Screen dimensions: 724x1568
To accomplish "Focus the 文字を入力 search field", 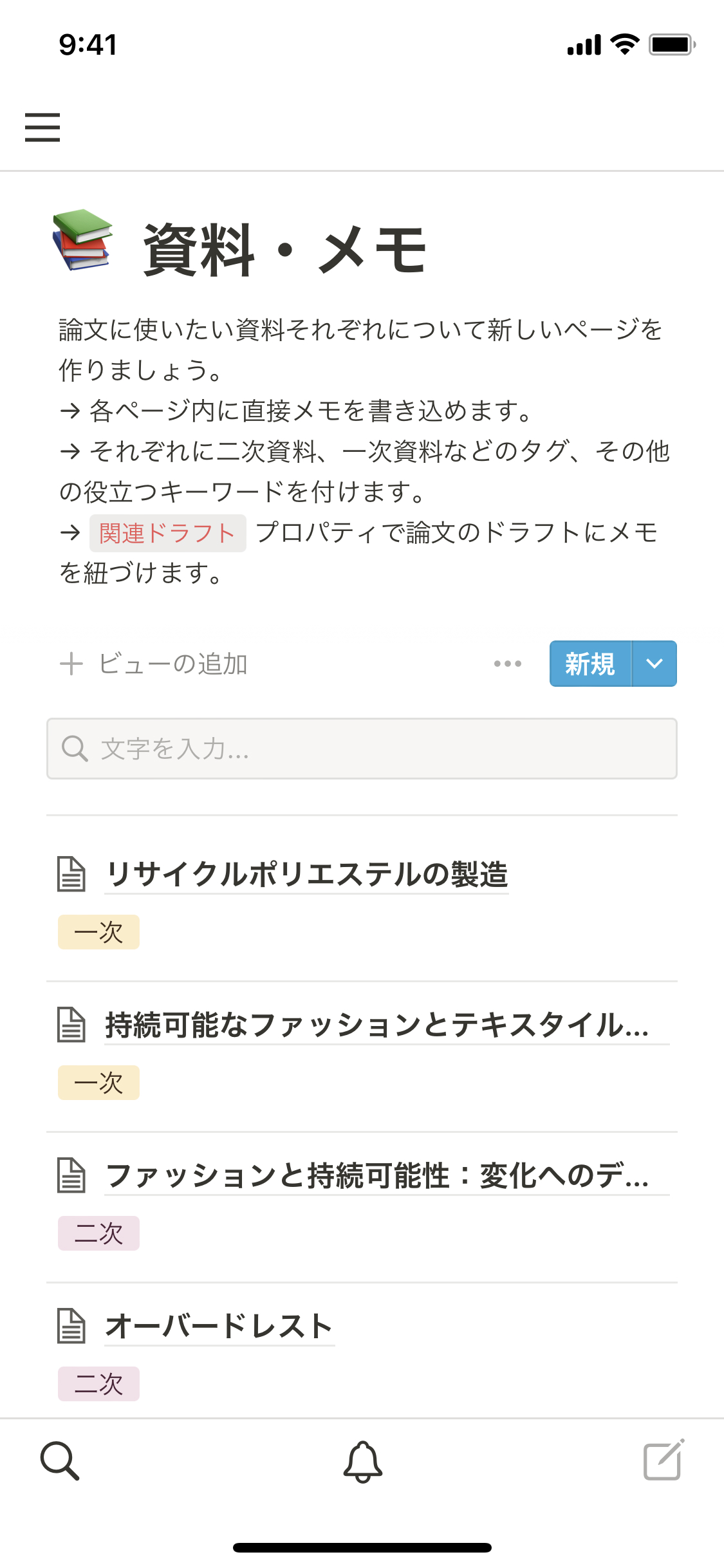I will (x=362, y=749).
